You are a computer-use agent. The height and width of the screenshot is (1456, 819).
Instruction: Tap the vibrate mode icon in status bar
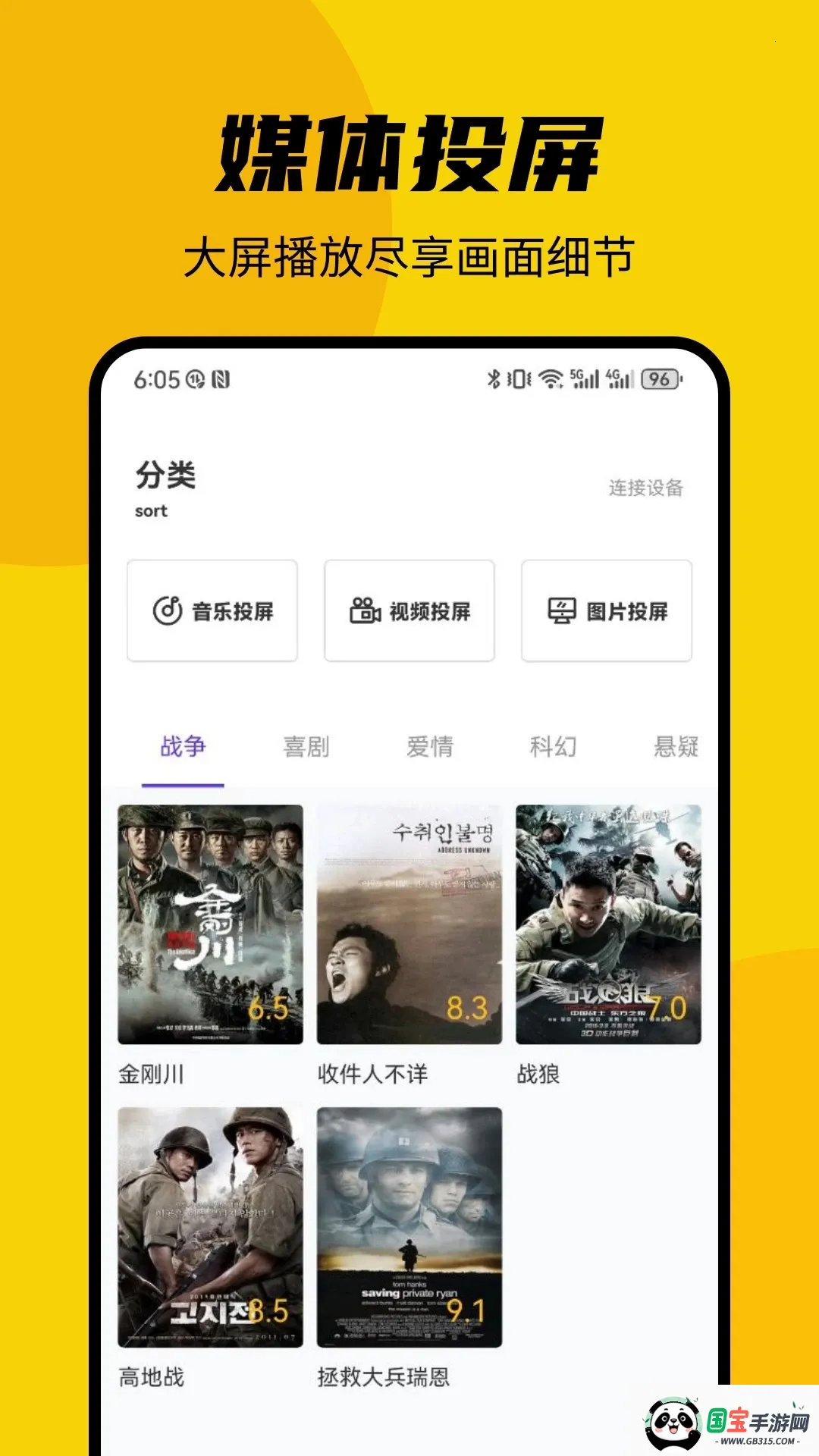click(519, 381)
